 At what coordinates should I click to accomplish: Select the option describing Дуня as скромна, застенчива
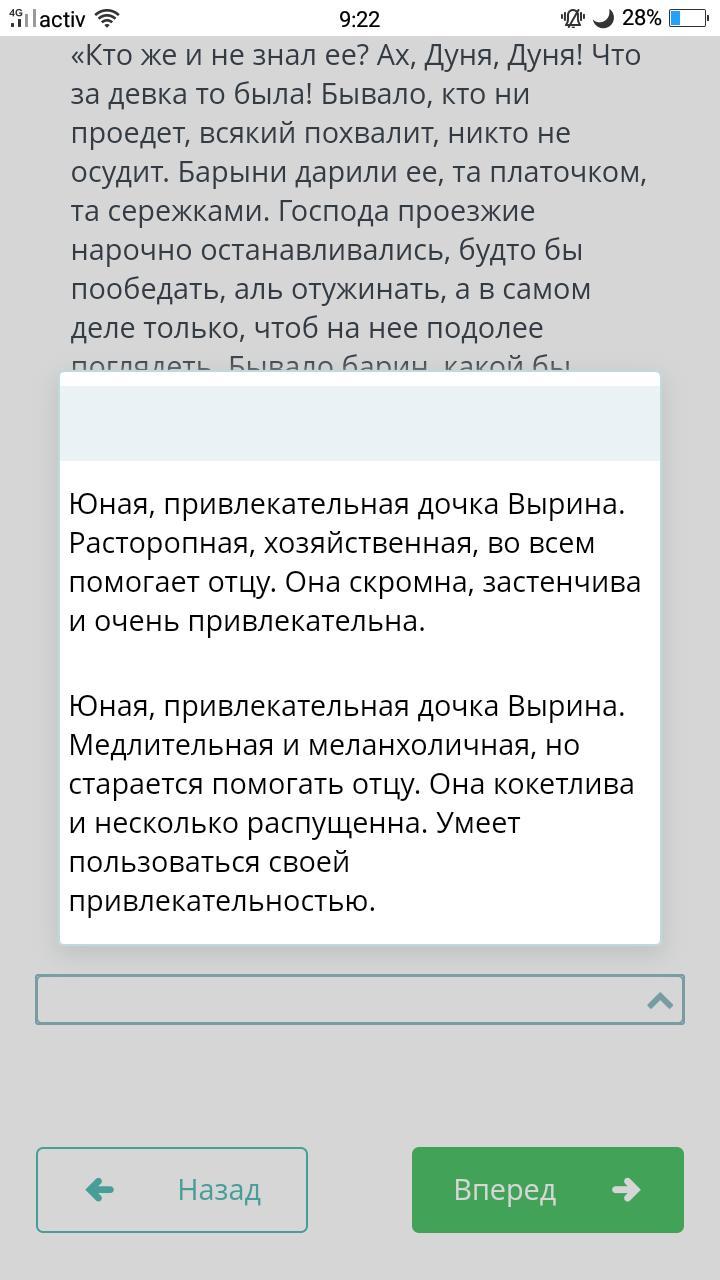tap(360, 562)
